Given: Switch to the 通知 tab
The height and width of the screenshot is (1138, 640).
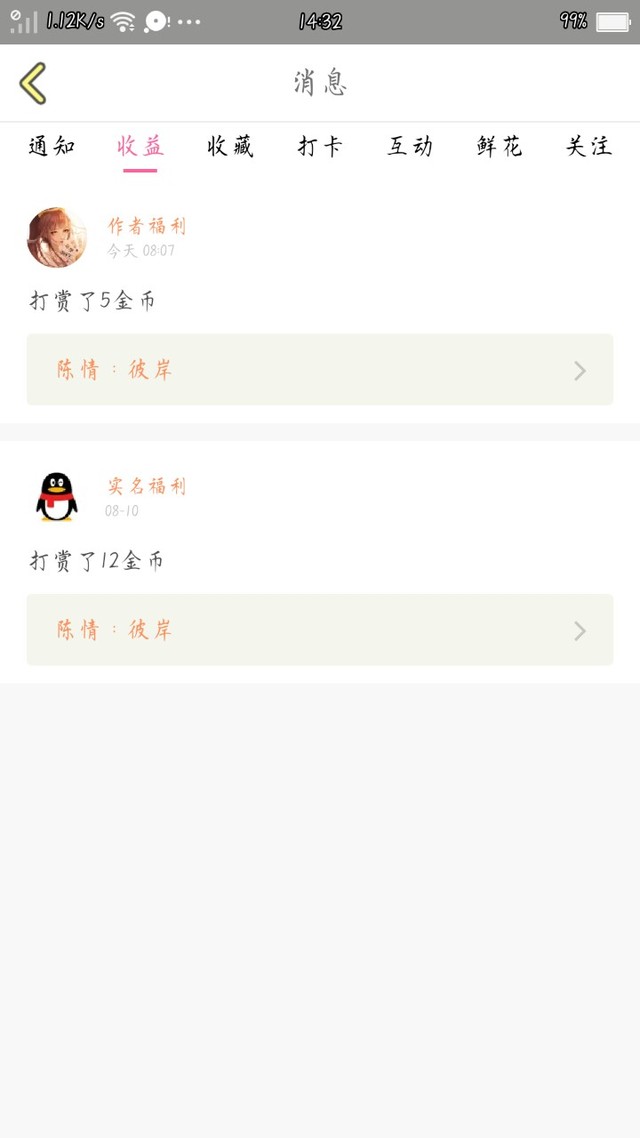Looking at the screenshot, I should coord(51,146).
